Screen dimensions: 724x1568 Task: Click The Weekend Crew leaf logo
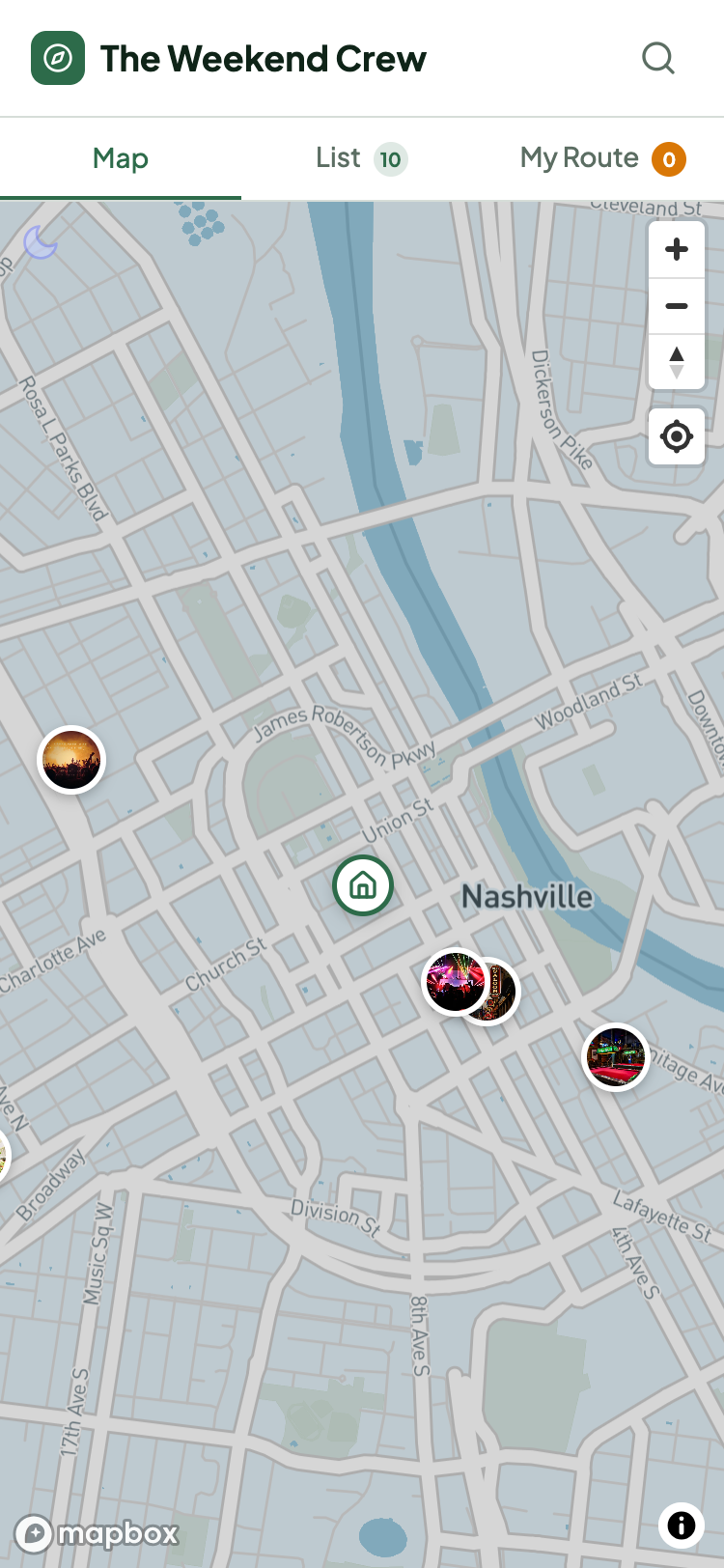[x=59, y=58]
